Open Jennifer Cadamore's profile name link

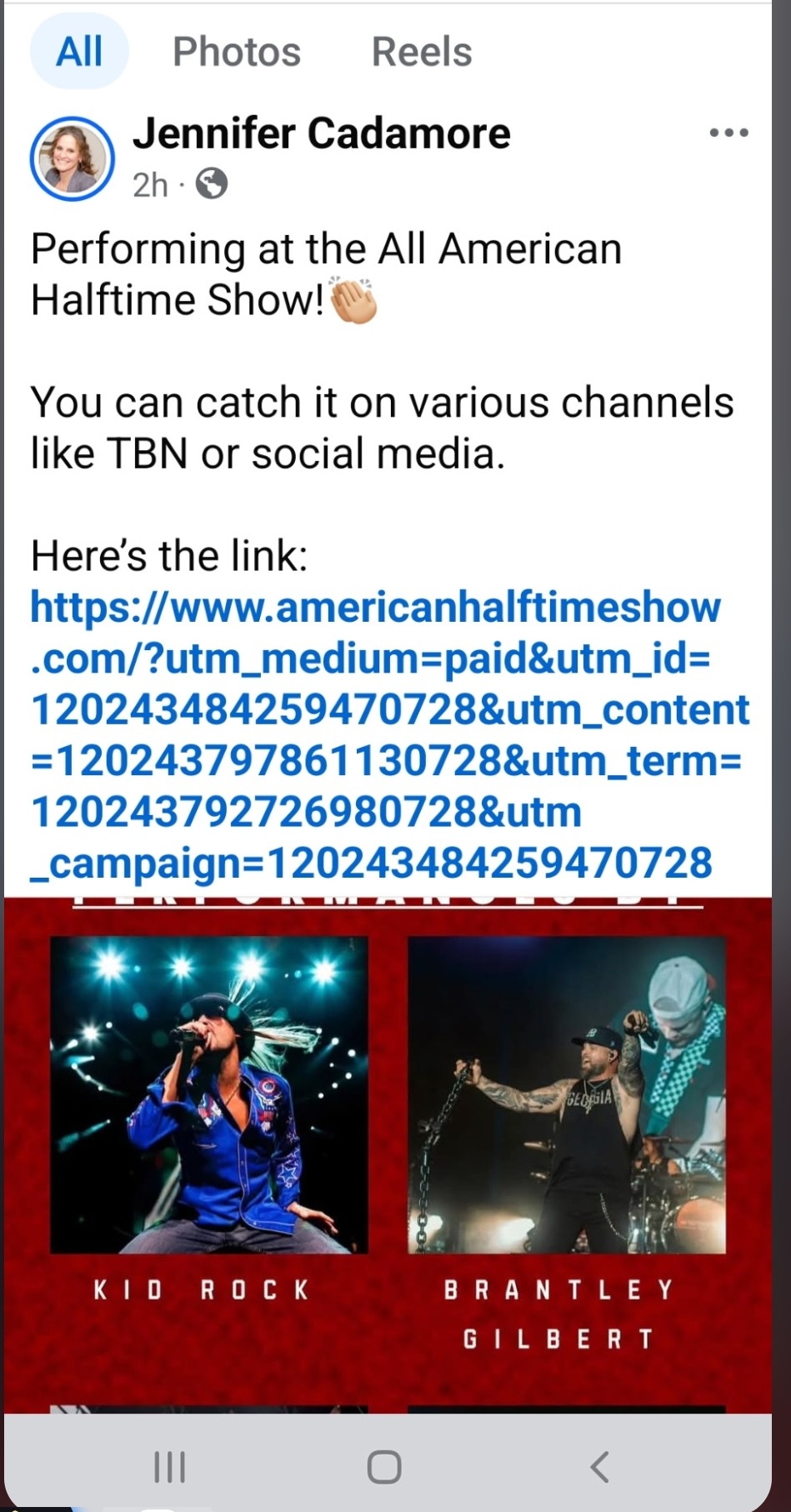click(x=321, y=133)
